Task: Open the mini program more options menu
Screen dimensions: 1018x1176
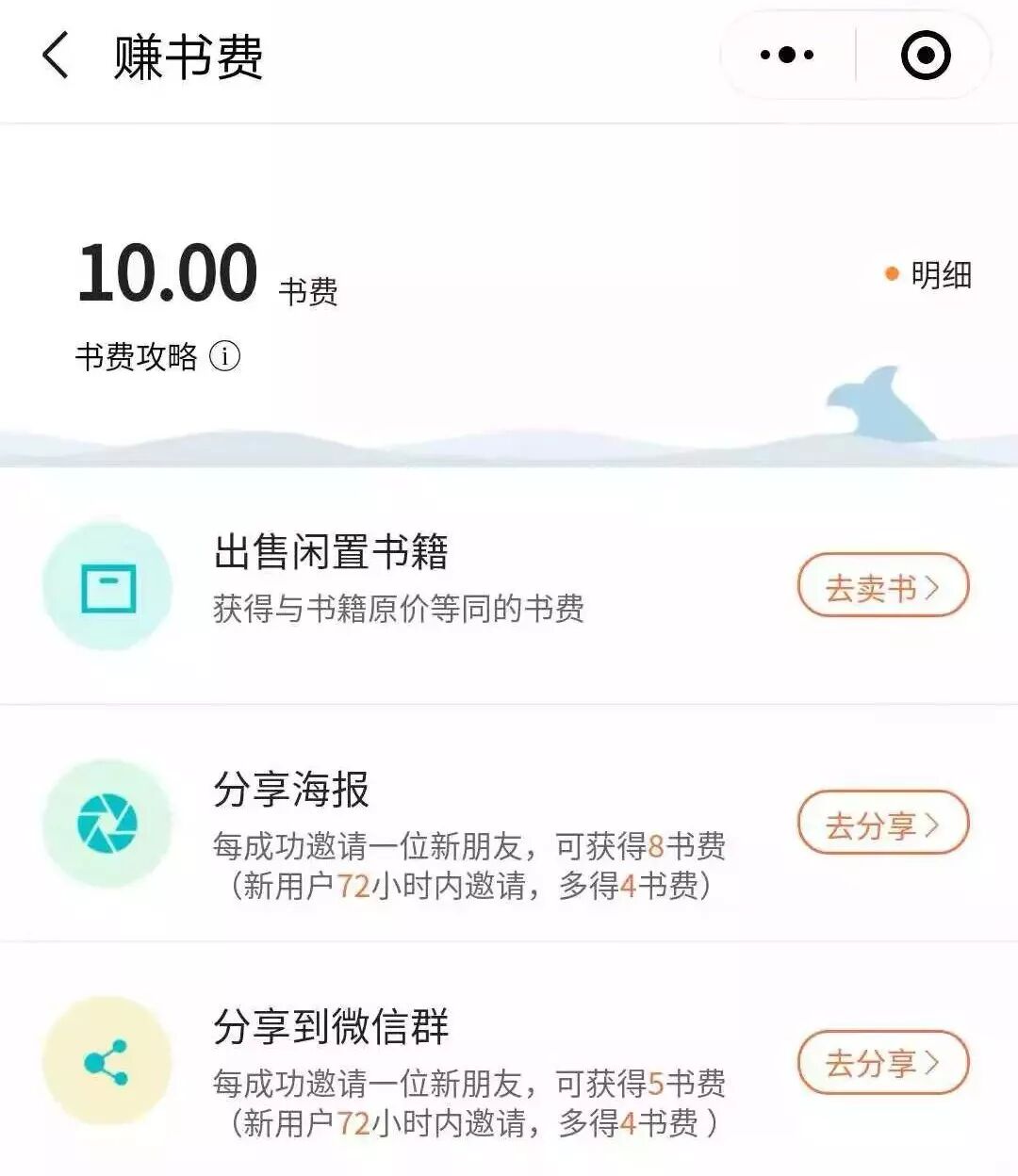Action: click(x=787, y=55)
